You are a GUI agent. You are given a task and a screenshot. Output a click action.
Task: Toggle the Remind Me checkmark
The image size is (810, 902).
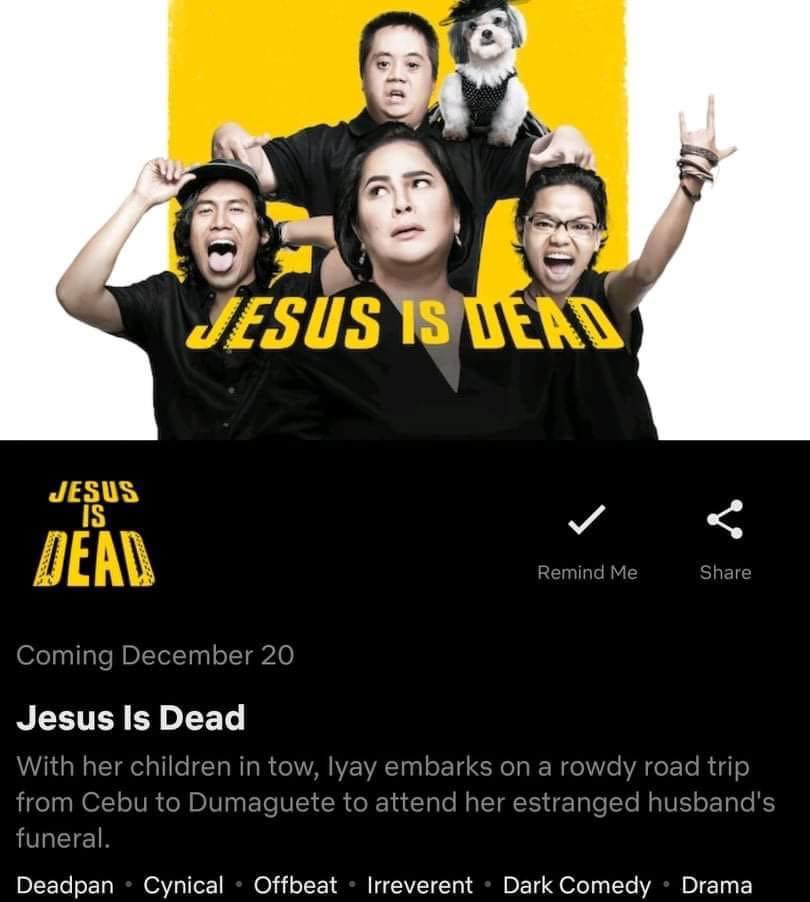[586, 521]
